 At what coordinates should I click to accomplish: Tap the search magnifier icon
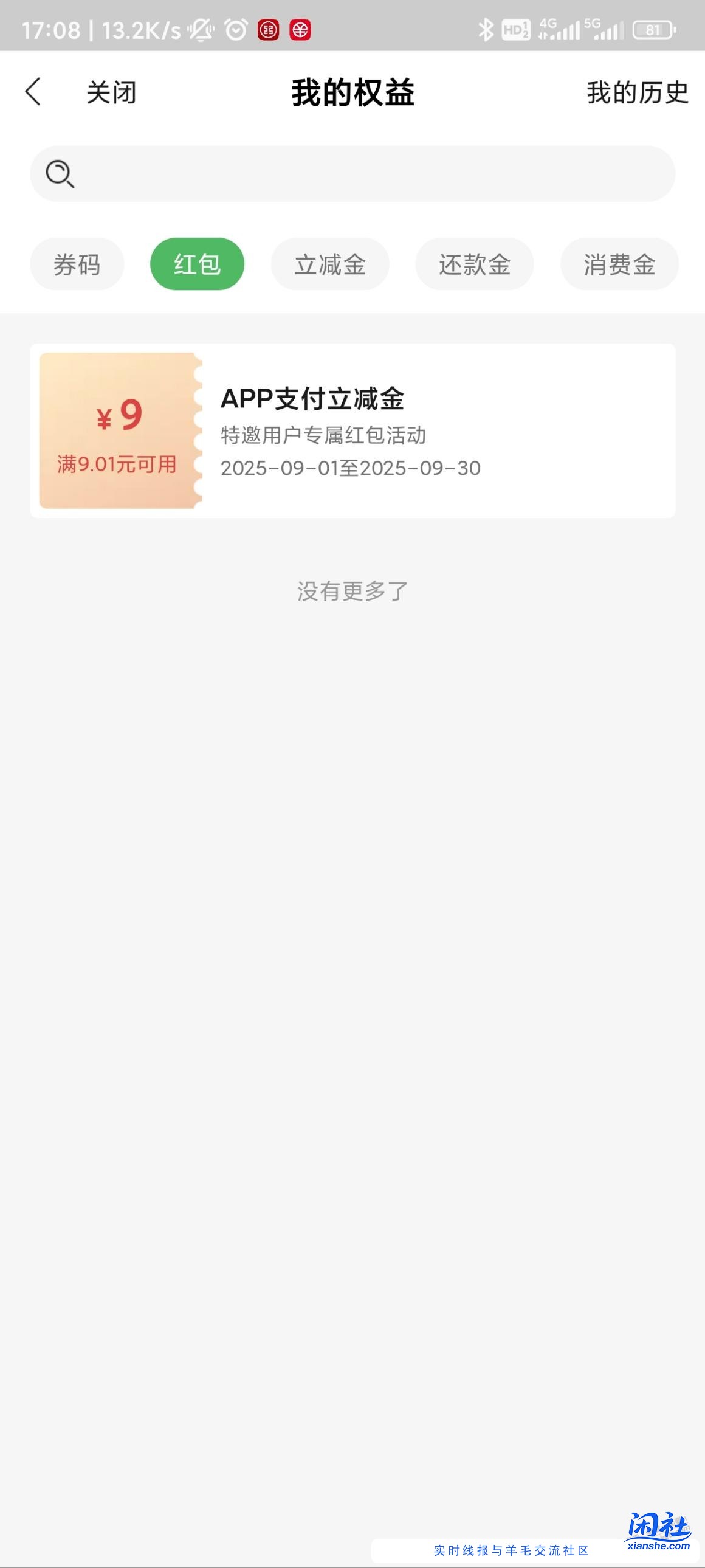59,174
